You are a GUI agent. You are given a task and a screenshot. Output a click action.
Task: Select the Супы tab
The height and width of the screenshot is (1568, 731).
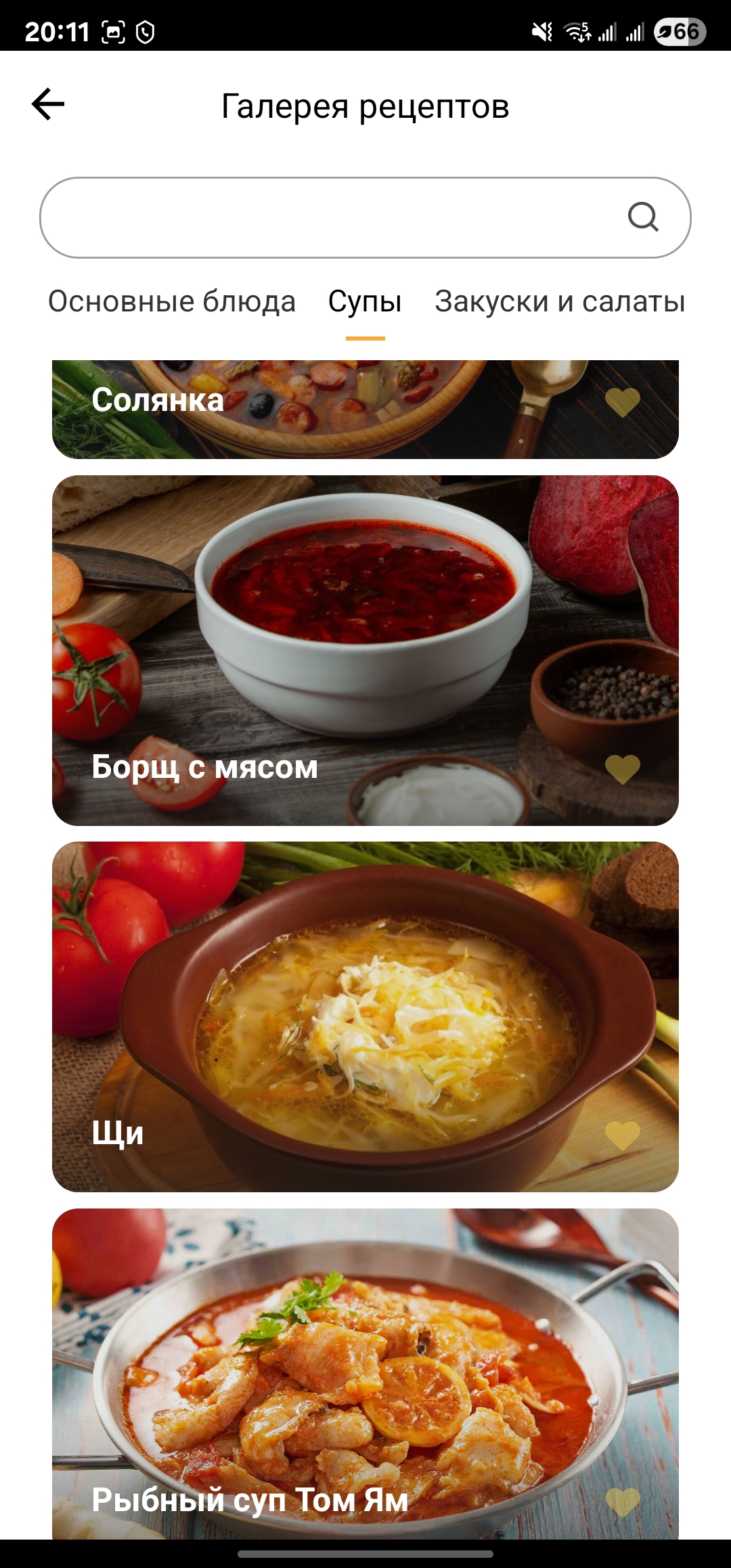pyautogui.click(x=365, y=302)
